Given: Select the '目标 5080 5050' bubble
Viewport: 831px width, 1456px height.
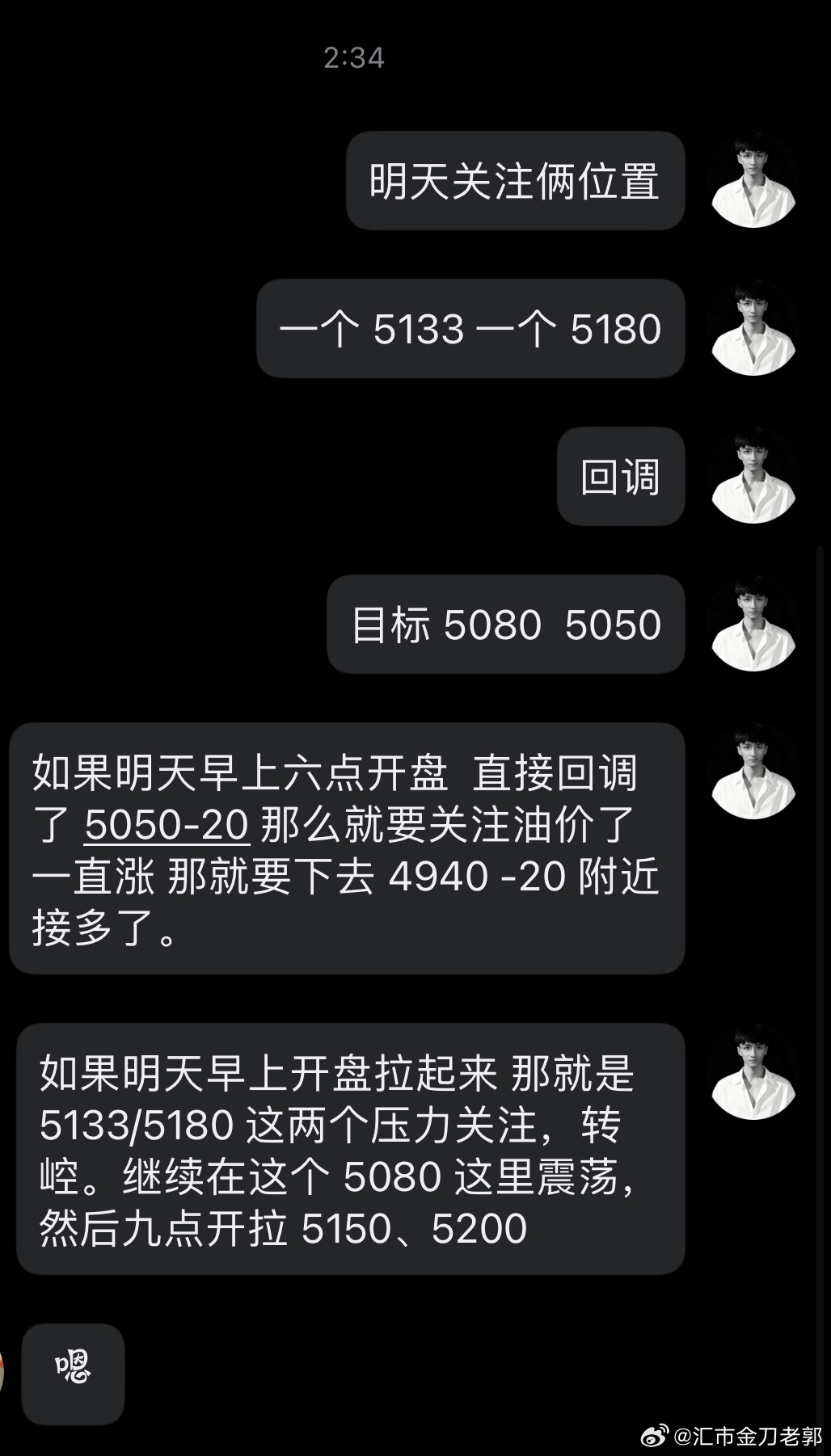Looking at the screenshot, I should pos(506,625).
